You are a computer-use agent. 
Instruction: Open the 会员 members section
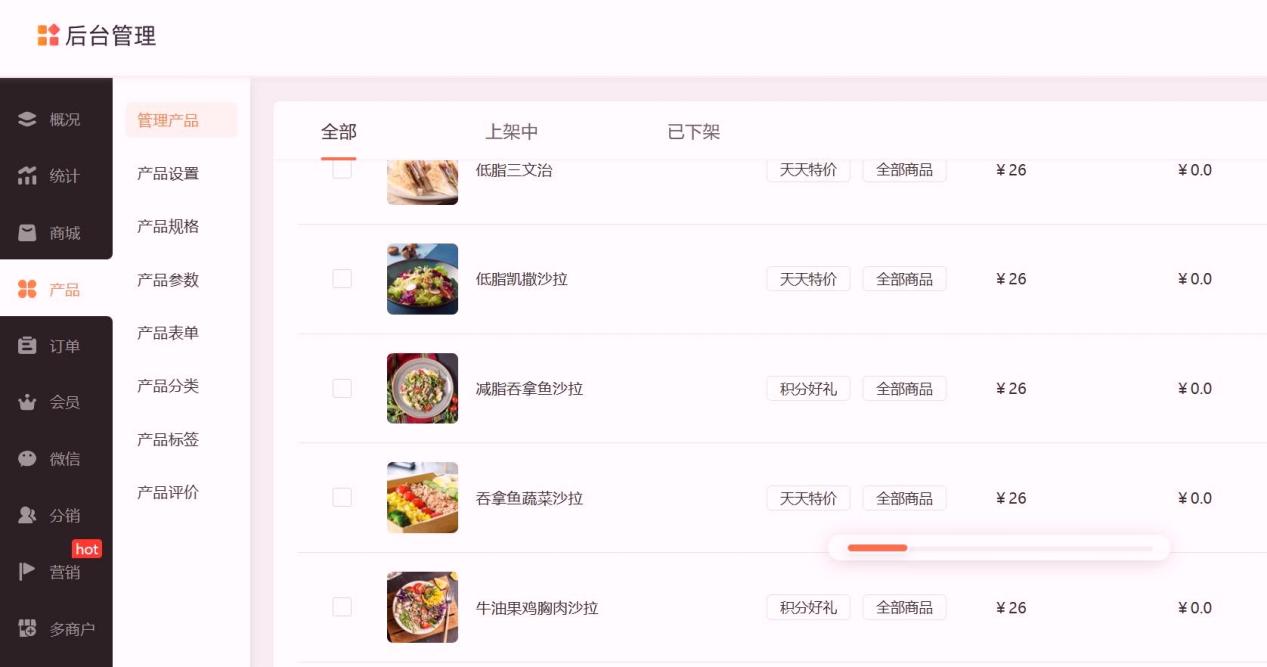(55, 402)
